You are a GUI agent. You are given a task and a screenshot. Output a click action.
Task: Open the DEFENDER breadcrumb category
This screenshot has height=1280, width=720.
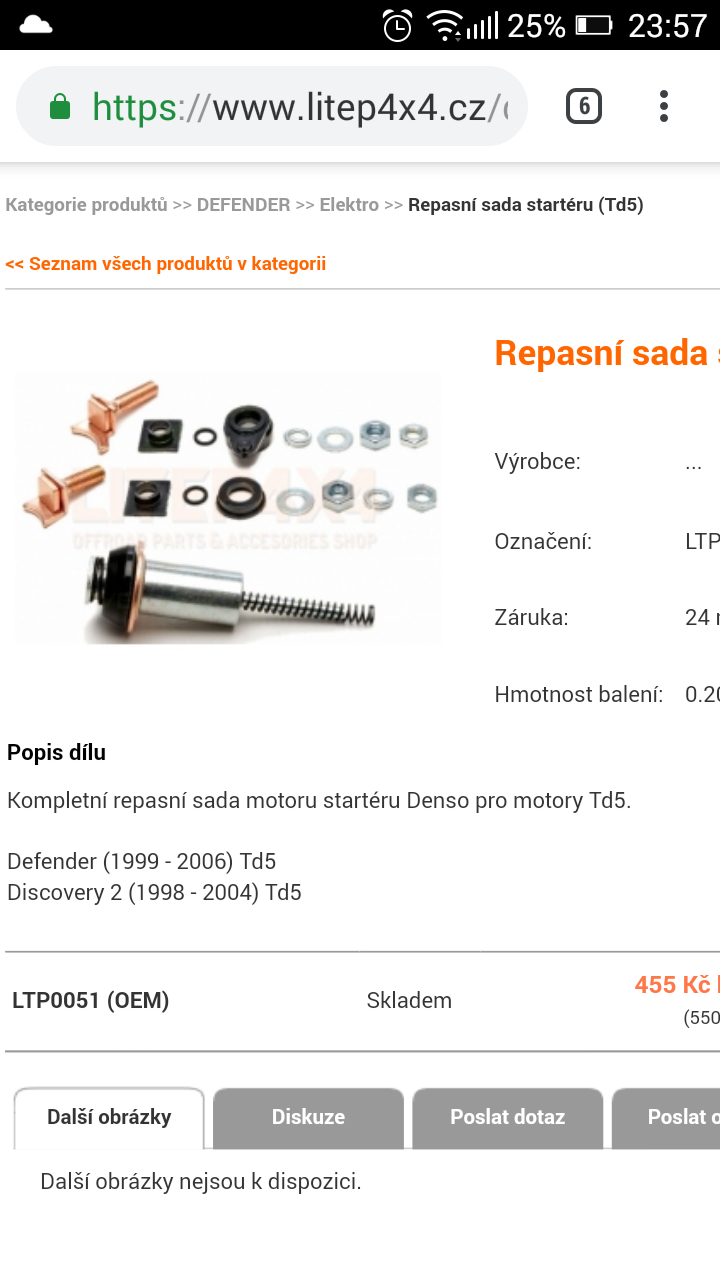point(243,205)
